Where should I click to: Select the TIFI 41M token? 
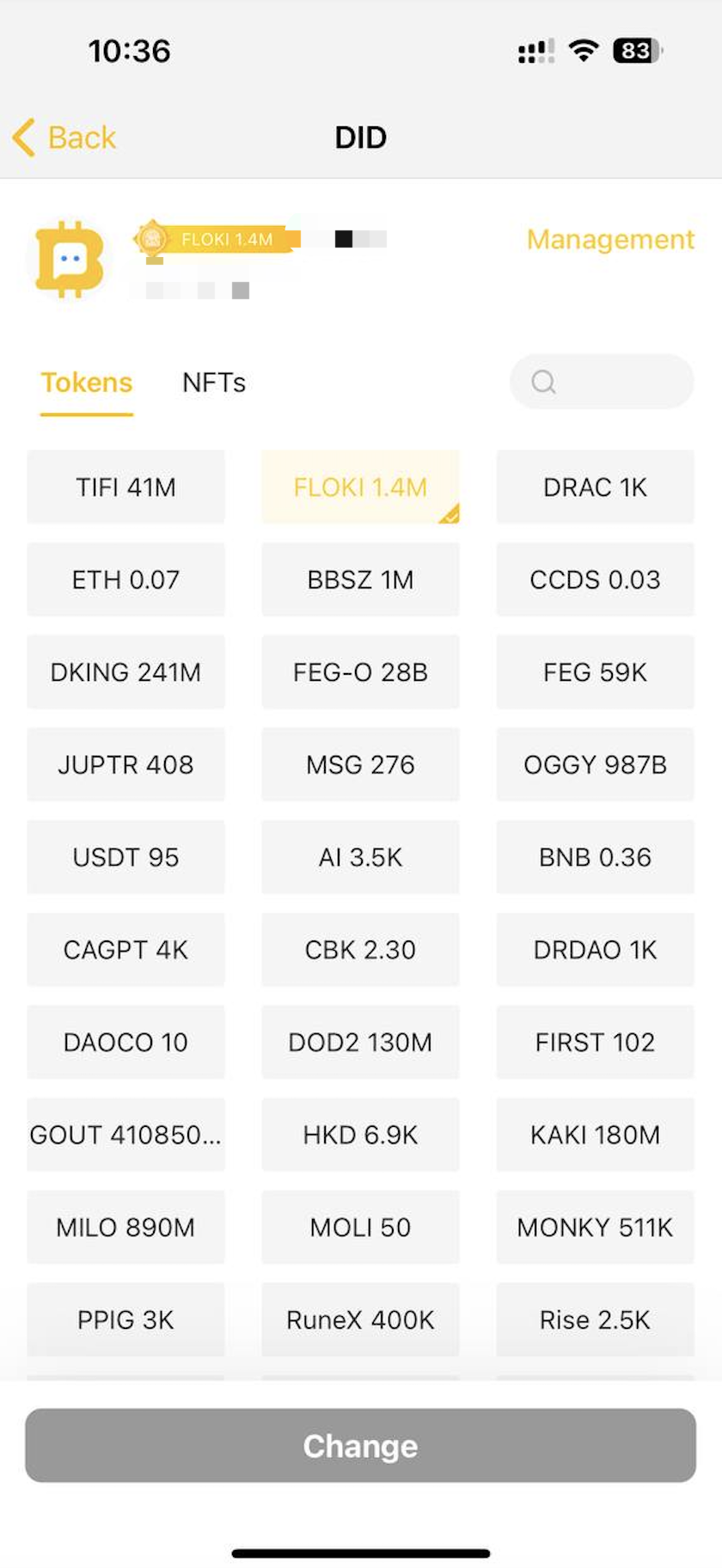pyautogui.click(x=125, y=487)
